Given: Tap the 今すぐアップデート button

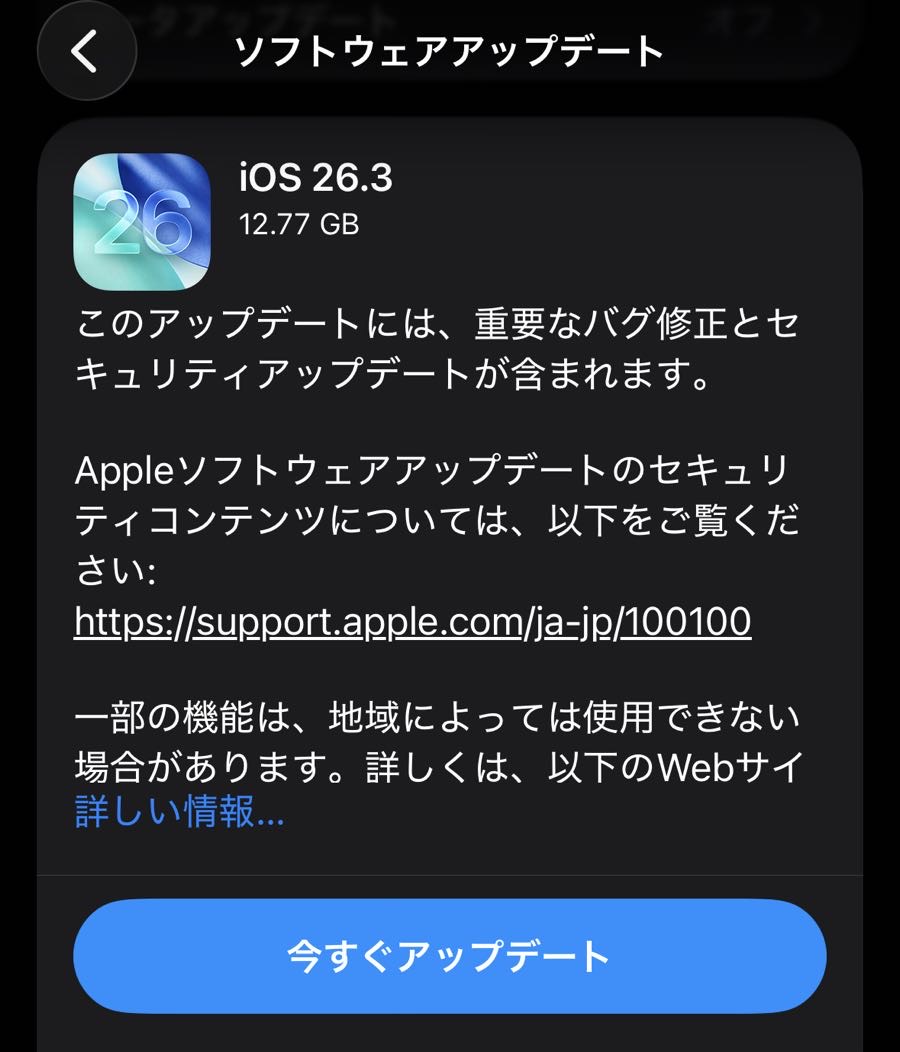Looking at the screenshot, I should 449,956.
